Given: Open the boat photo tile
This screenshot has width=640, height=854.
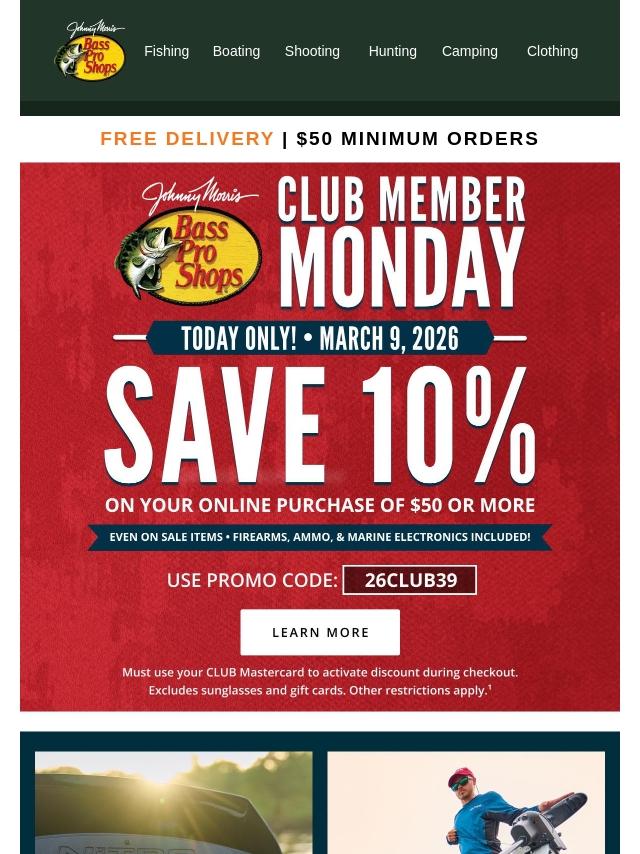Looking at the screenshot, I should click(174, 802).
